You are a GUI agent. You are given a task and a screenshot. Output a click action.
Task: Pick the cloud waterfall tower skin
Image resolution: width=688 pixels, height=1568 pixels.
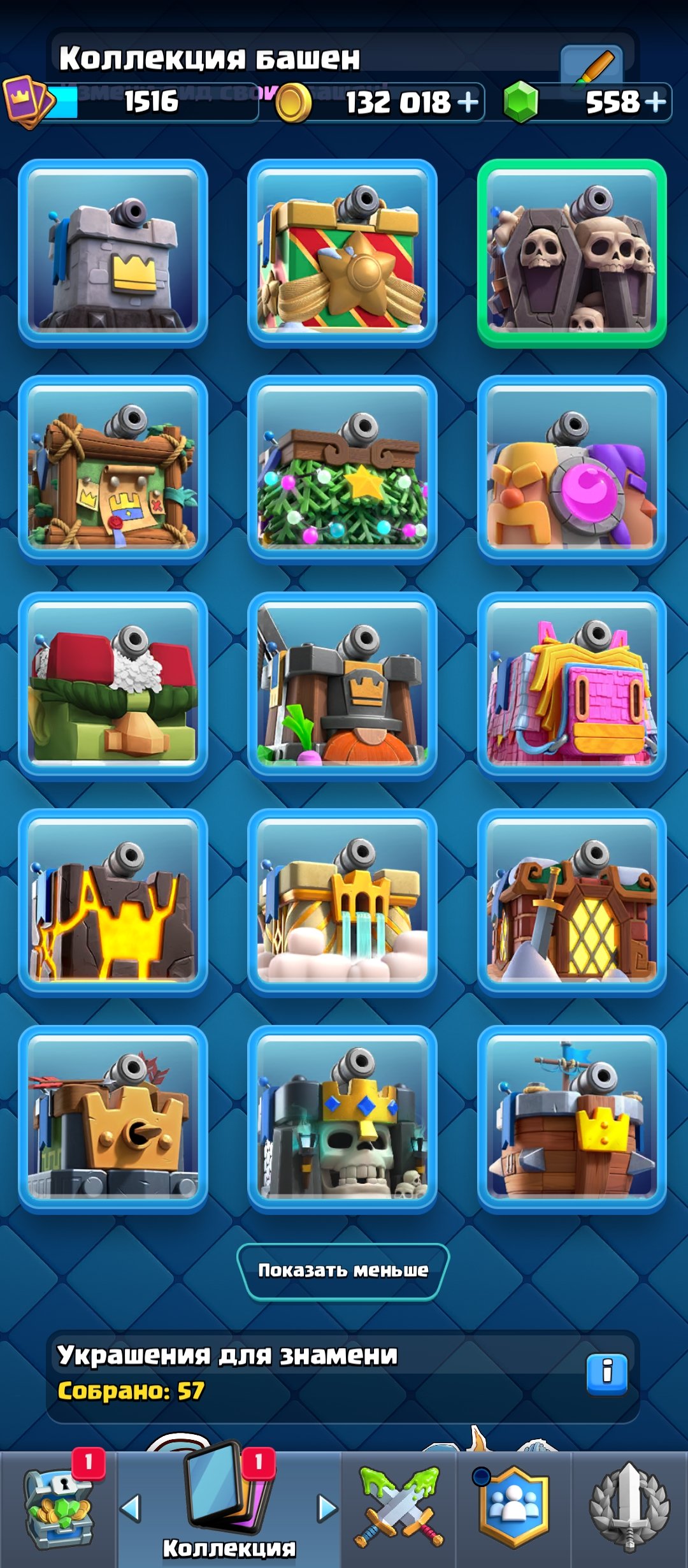[342, 902]
